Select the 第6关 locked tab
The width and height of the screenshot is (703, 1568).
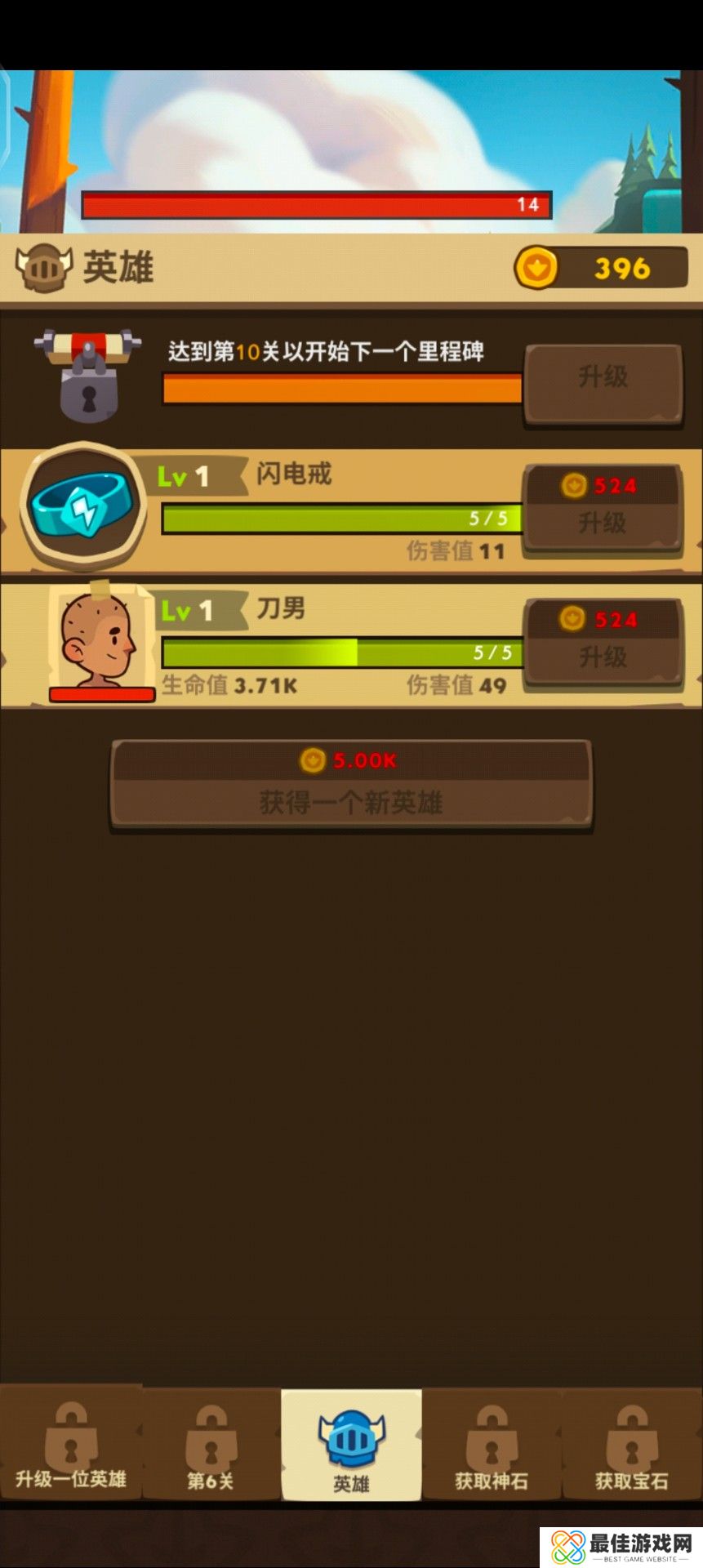click(211, 1444)
